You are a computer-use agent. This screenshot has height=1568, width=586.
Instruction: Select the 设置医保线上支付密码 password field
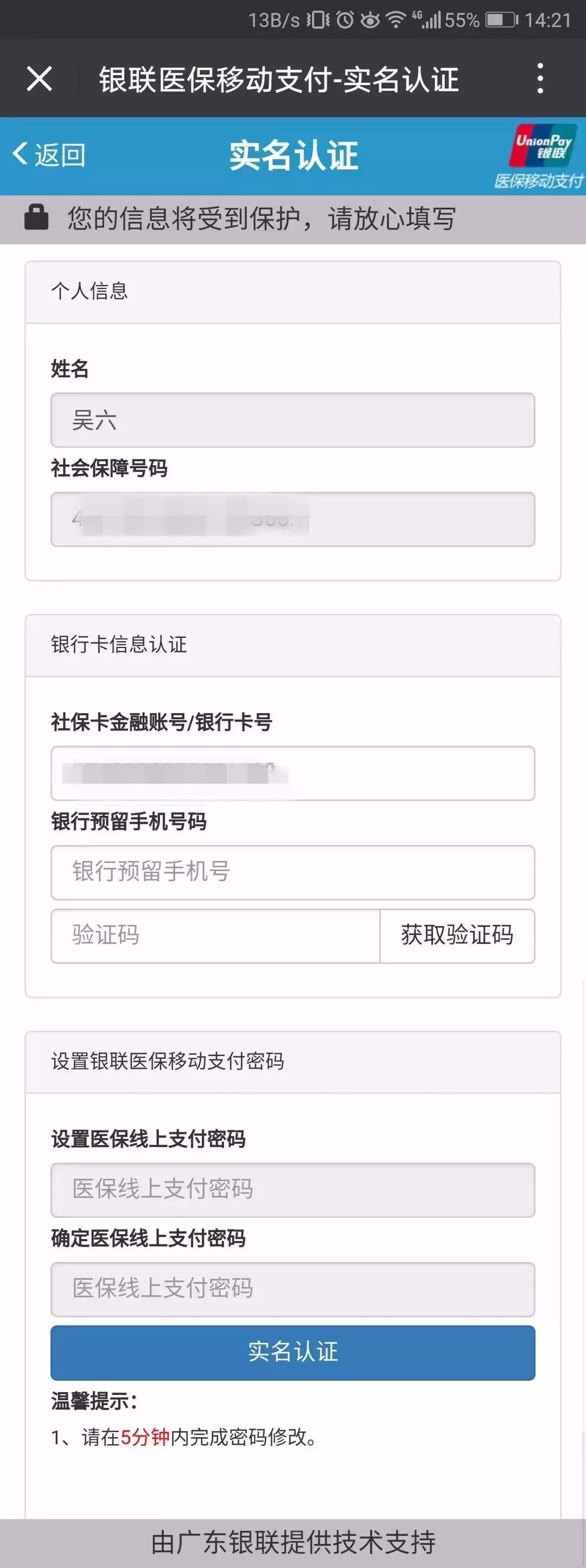click(292, 1188)
